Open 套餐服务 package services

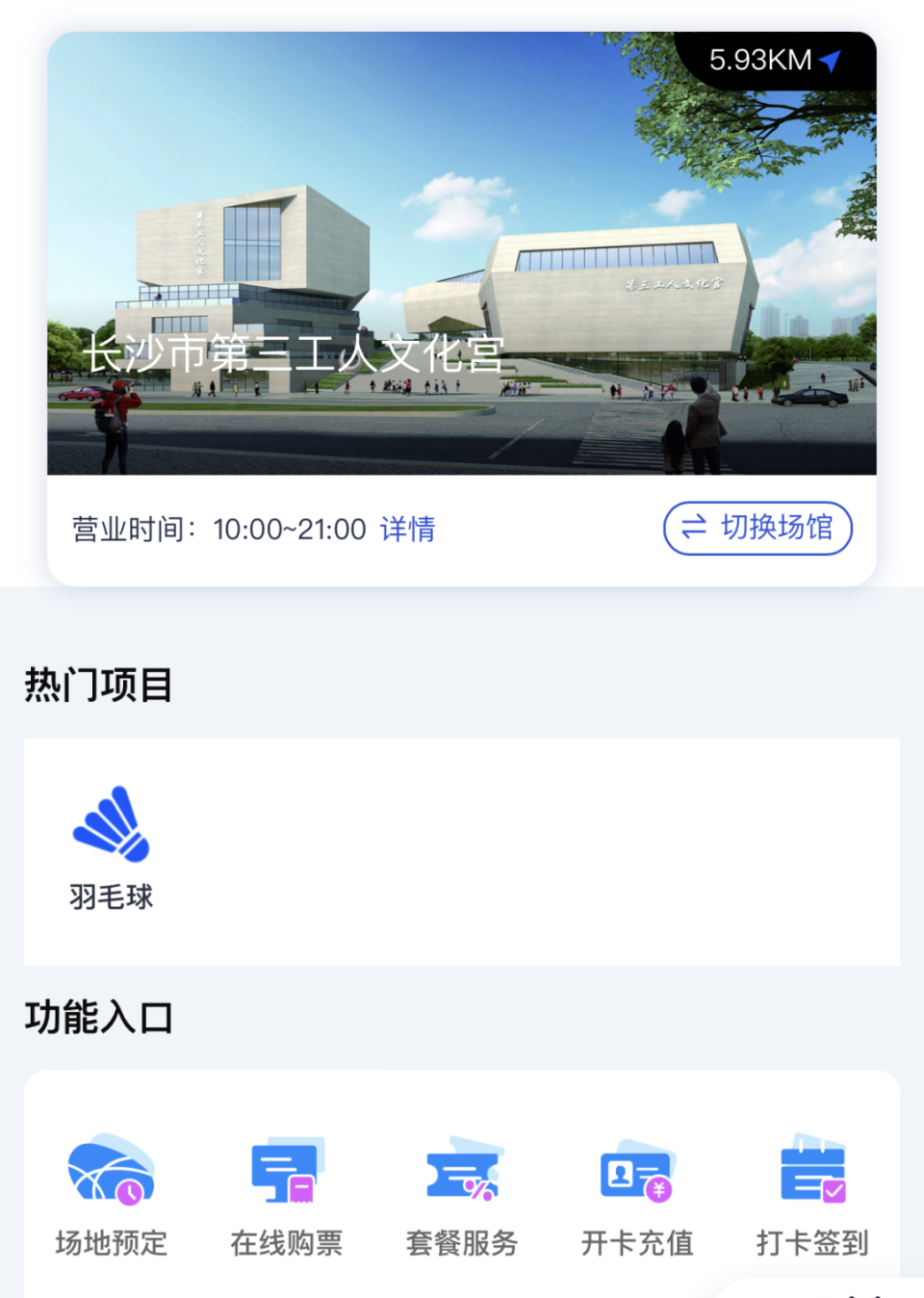coord(461,1194)
